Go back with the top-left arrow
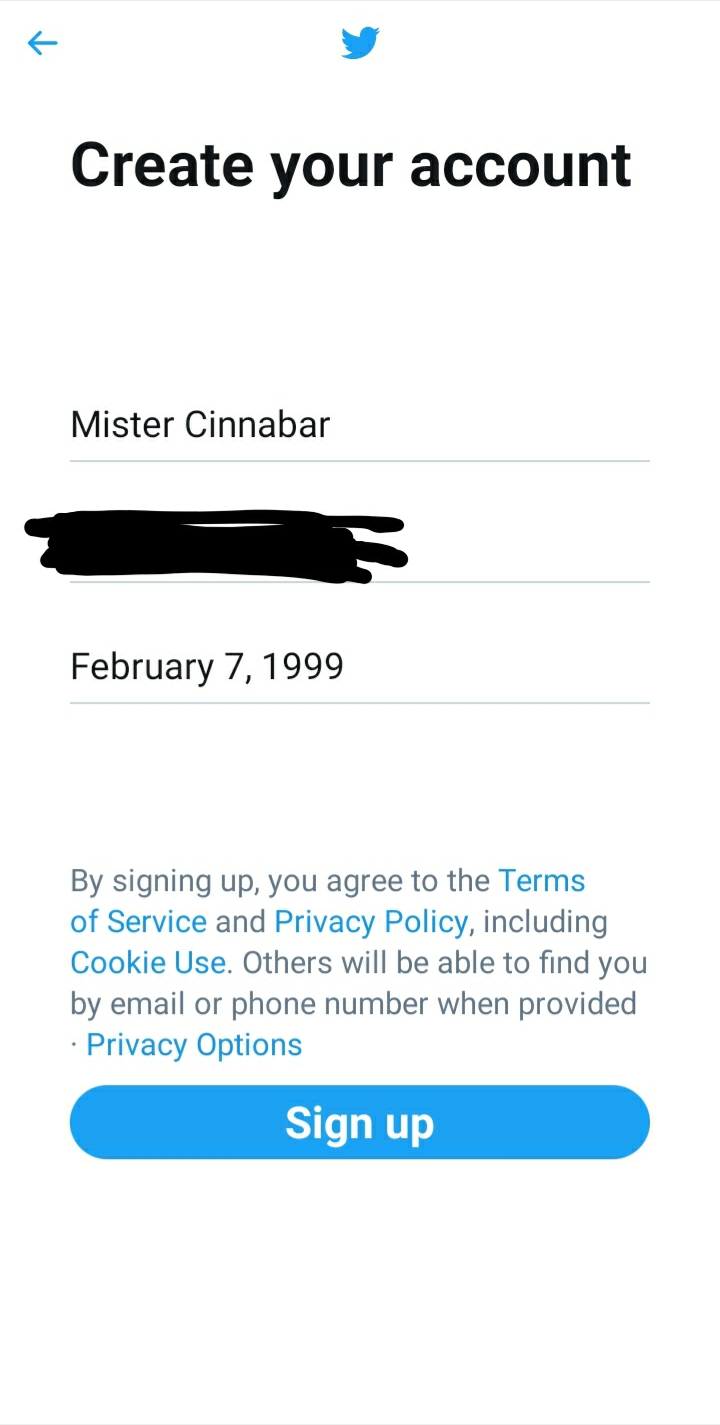This screenshot has width=720, height=1425. tap(43, 43)
